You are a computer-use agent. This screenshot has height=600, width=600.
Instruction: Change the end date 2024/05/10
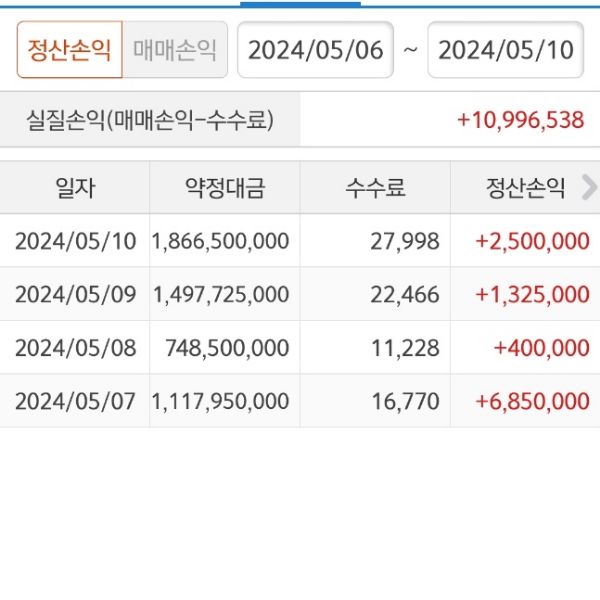point(506,50)
